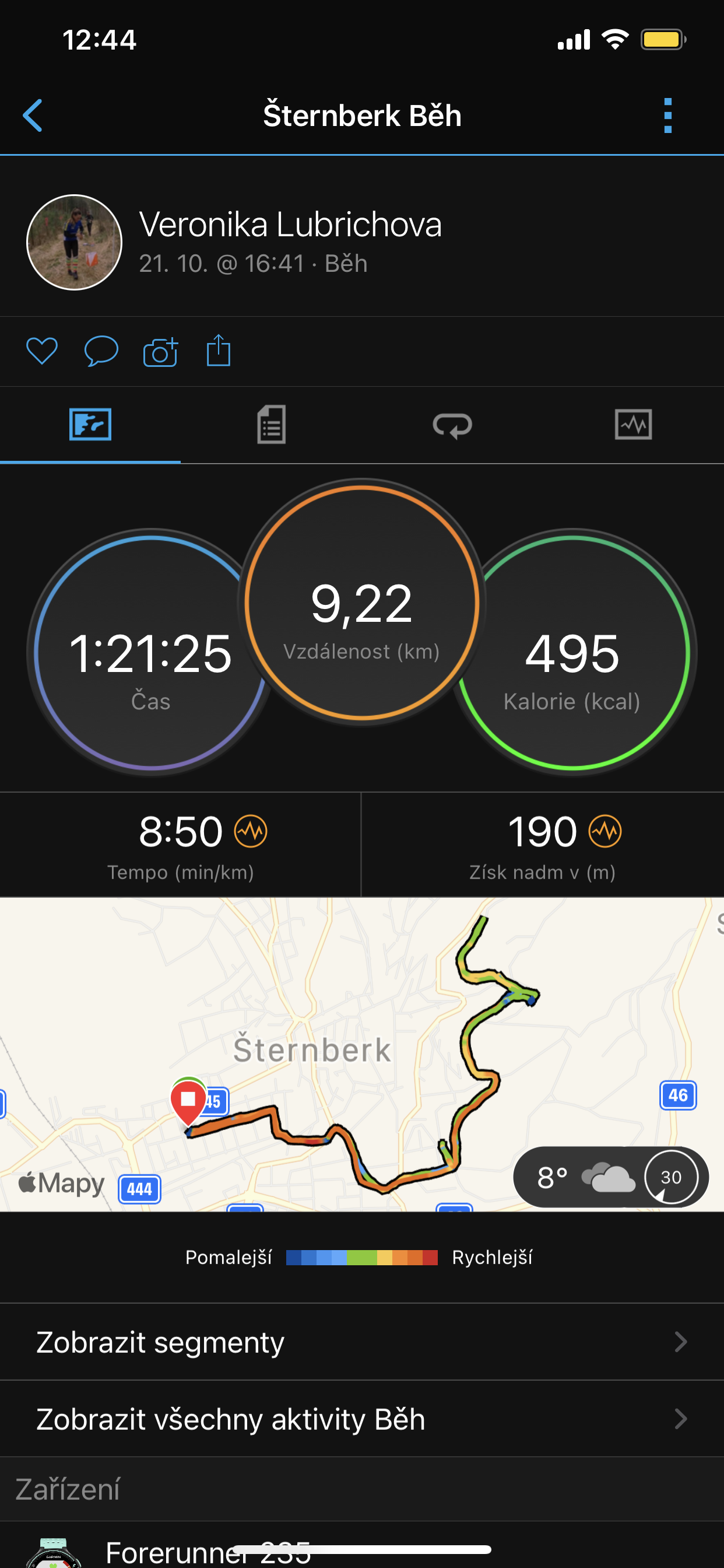Open Veronika Lubrichova's profile picture
The width and height of the screenshot is (724, 1568).
point(74,242)
